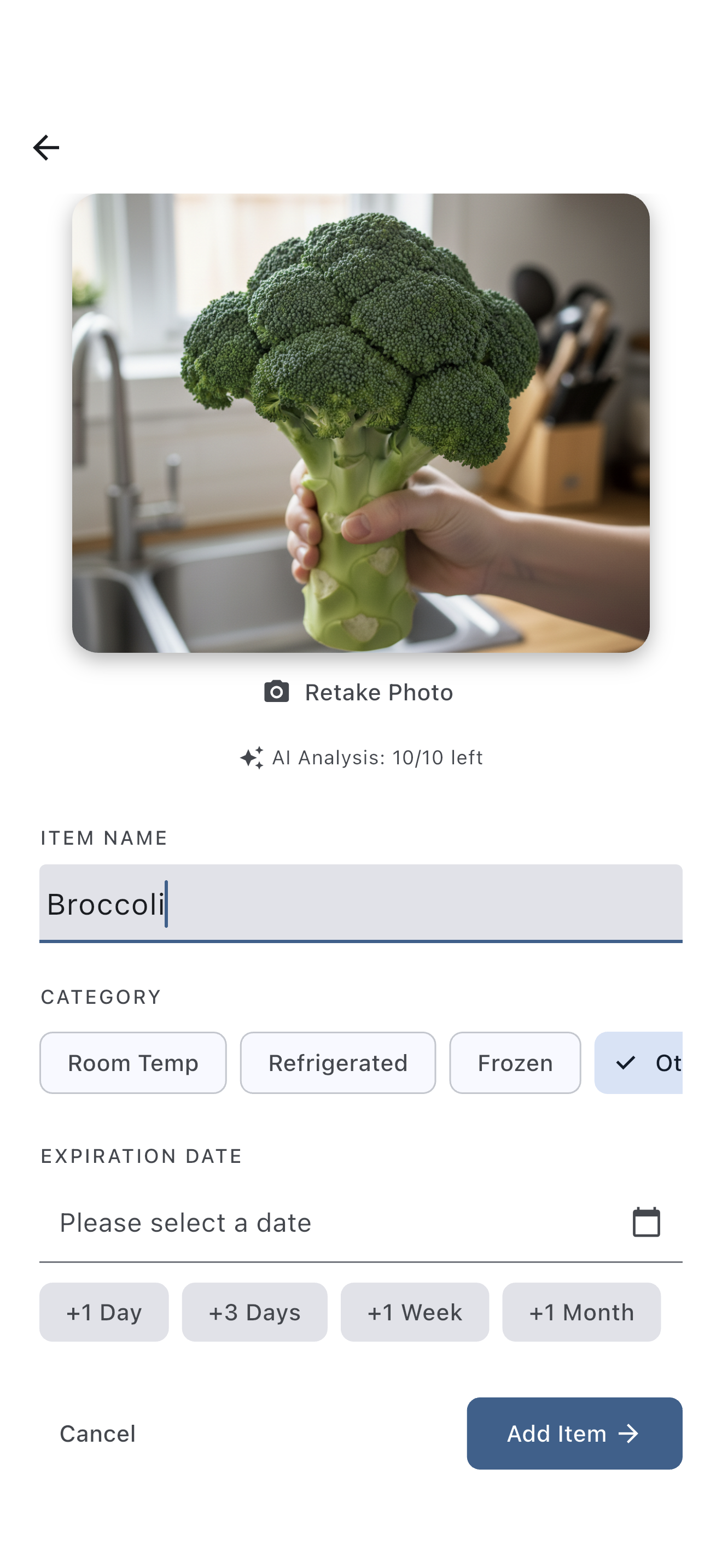
Task: Open the calendar picker icon
Action: (647, 1222)
